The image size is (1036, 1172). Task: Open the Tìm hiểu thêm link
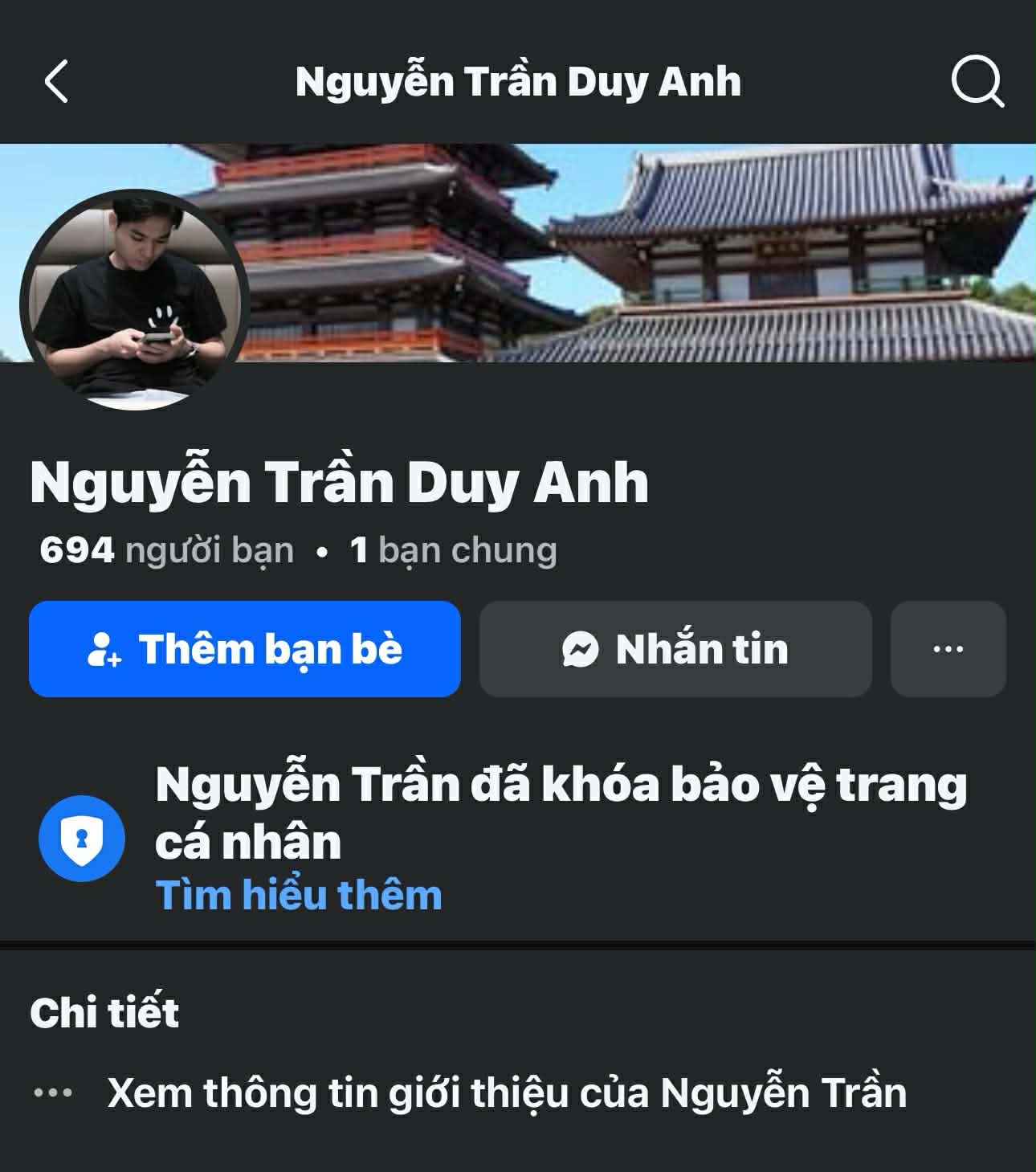(299, 895)
